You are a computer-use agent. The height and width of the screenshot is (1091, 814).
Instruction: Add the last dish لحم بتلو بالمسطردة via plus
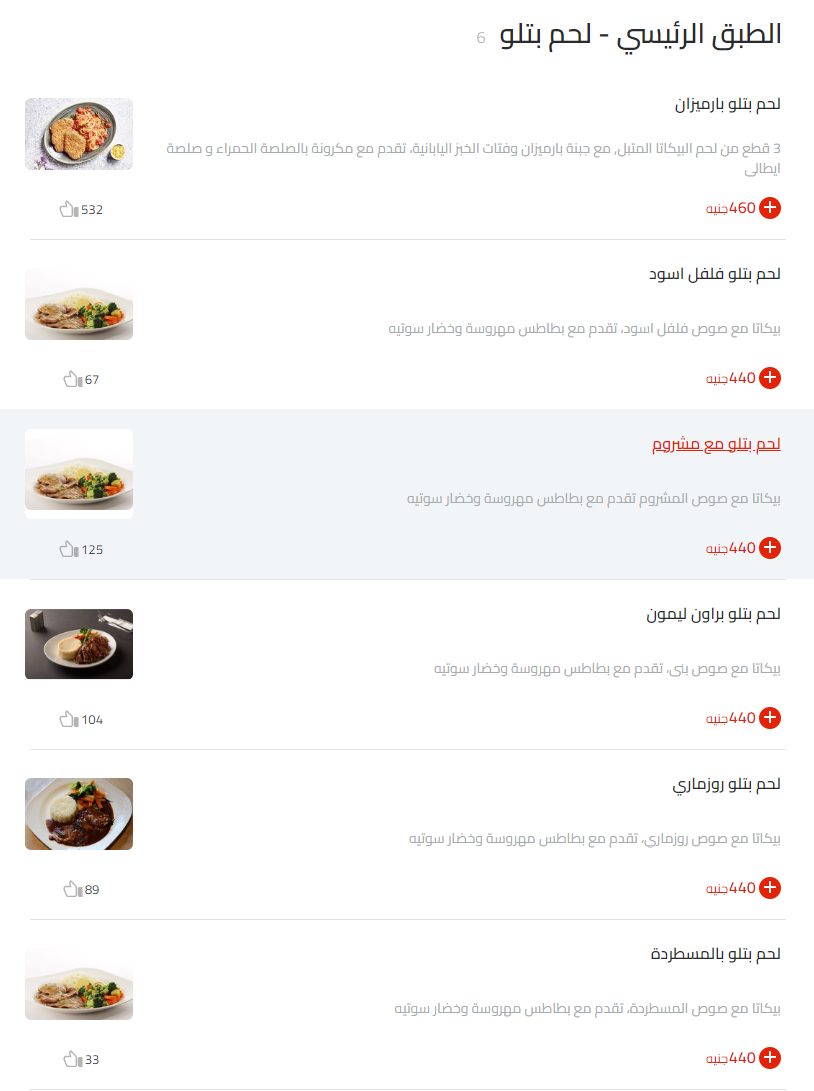click(769, 1057)
